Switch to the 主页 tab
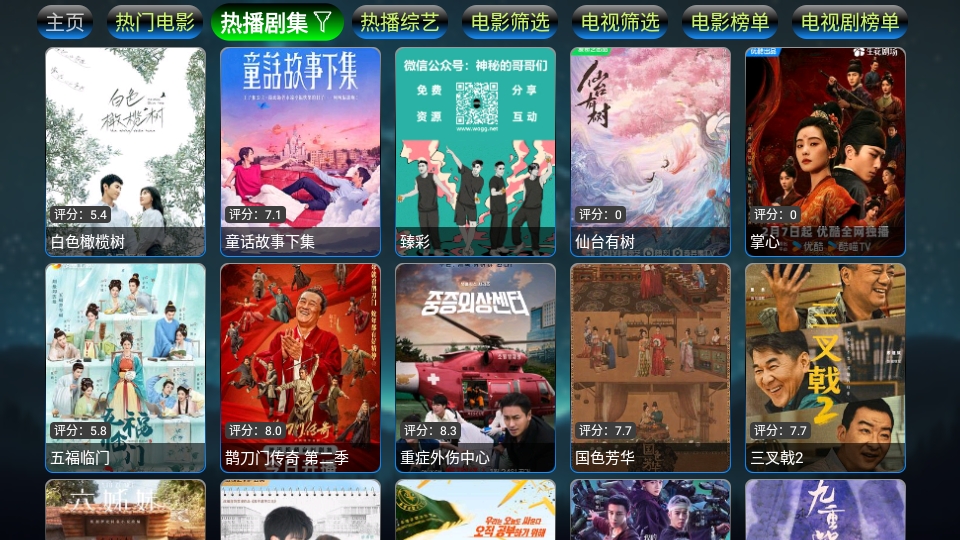 tap(65, 21)
